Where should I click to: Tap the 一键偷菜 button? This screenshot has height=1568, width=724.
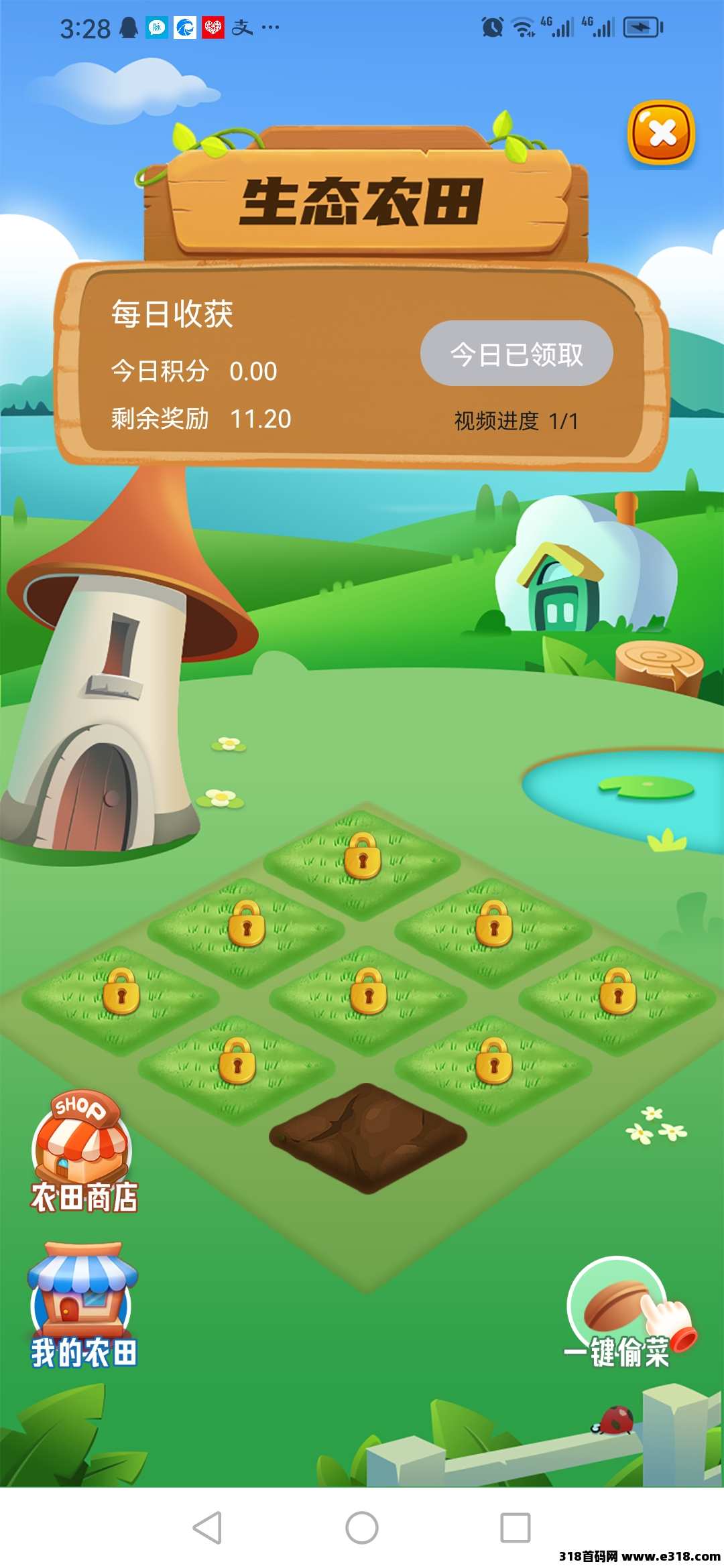tap(620, 1313)
